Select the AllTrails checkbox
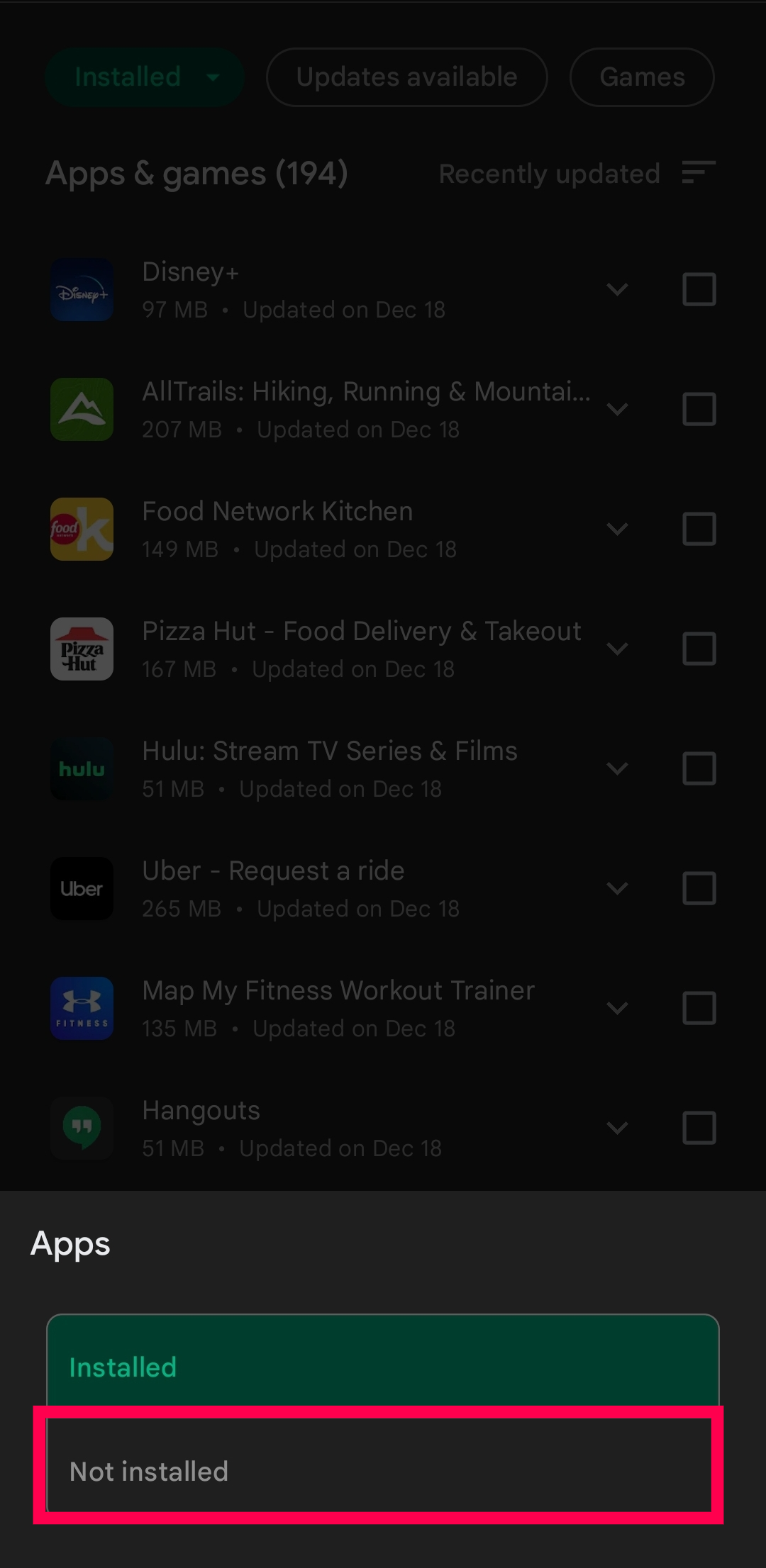This screenshot has height=1568, width=766. point(699,409)
